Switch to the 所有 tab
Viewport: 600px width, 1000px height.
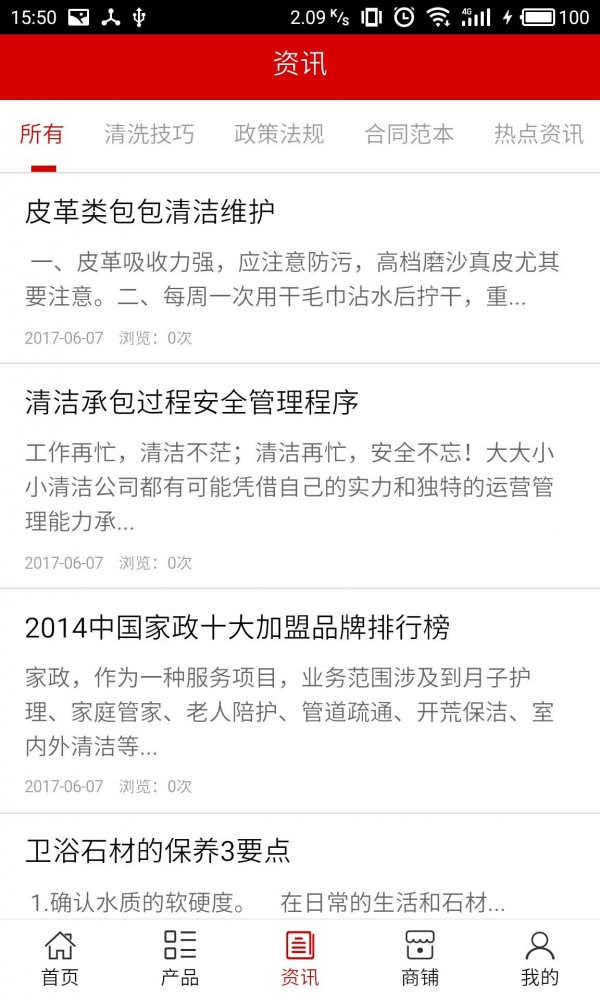click(x=42, y=135)
